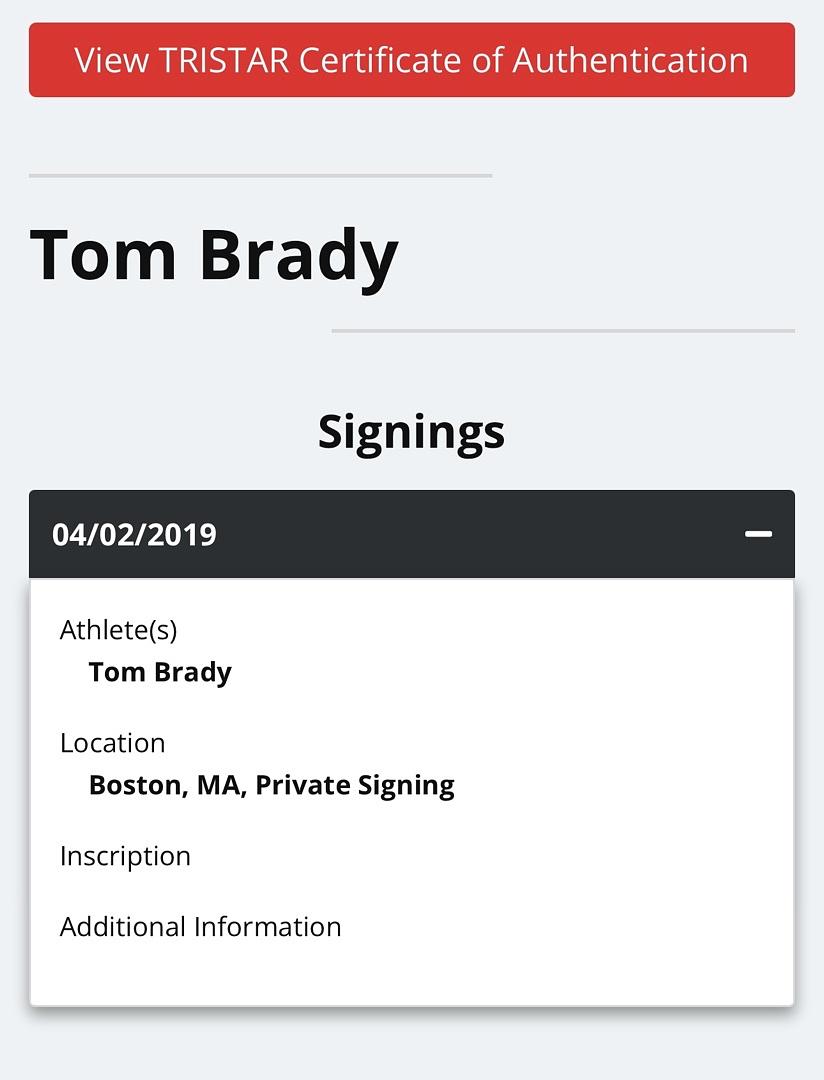Screen dimensions: 824x1080
Task: Select the Signings section title
Action: [411, 432]
